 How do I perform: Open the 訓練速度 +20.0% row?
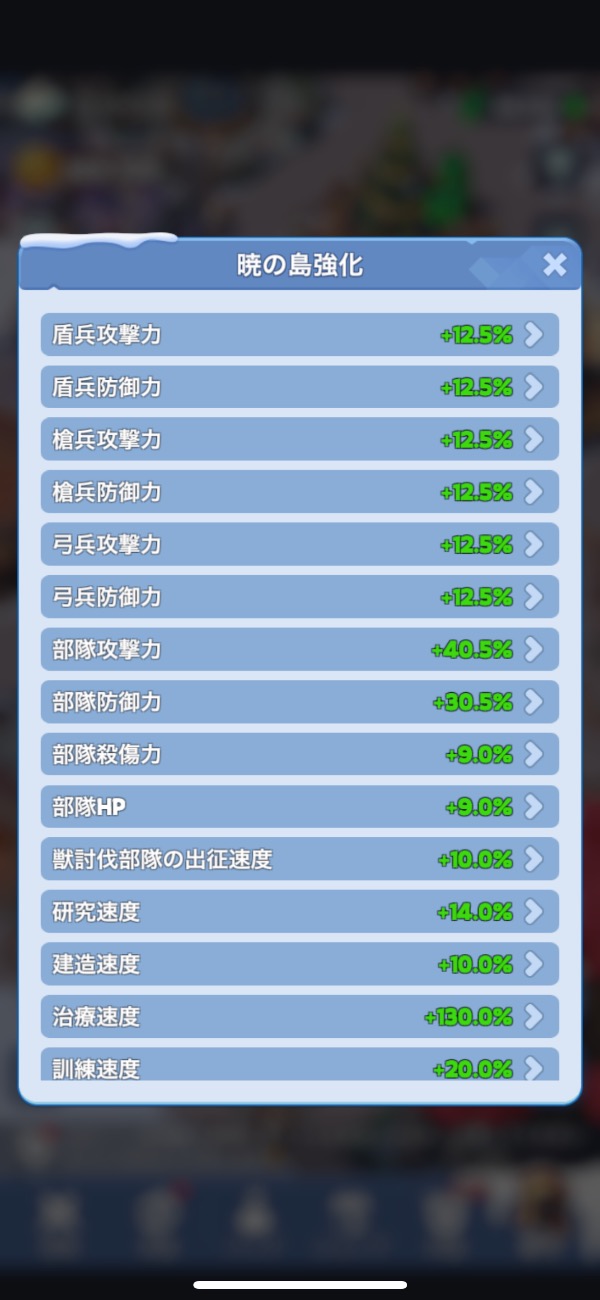299,1065
